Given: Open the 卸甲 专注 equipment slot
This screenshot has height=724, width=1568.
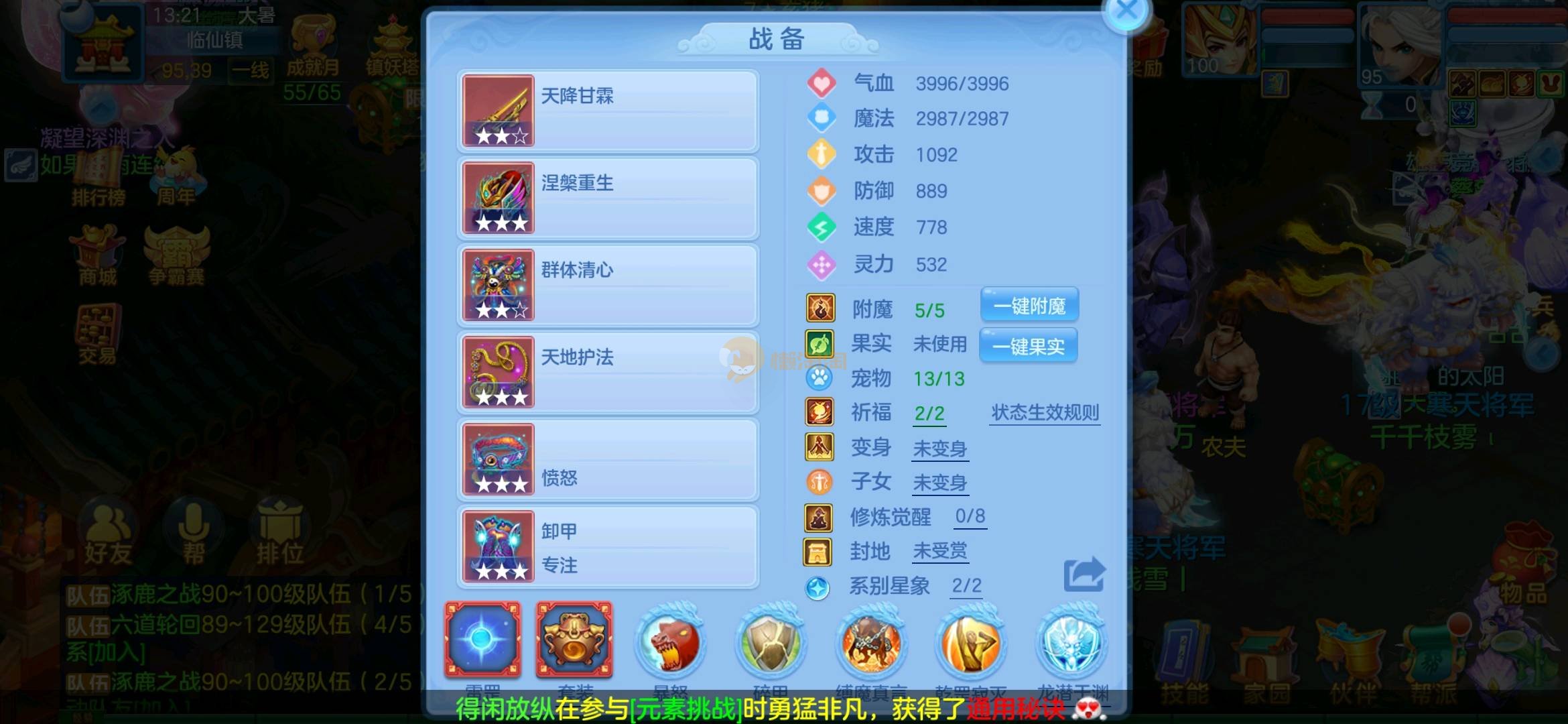Looking at the screenshot, I should tap(608, 547).
